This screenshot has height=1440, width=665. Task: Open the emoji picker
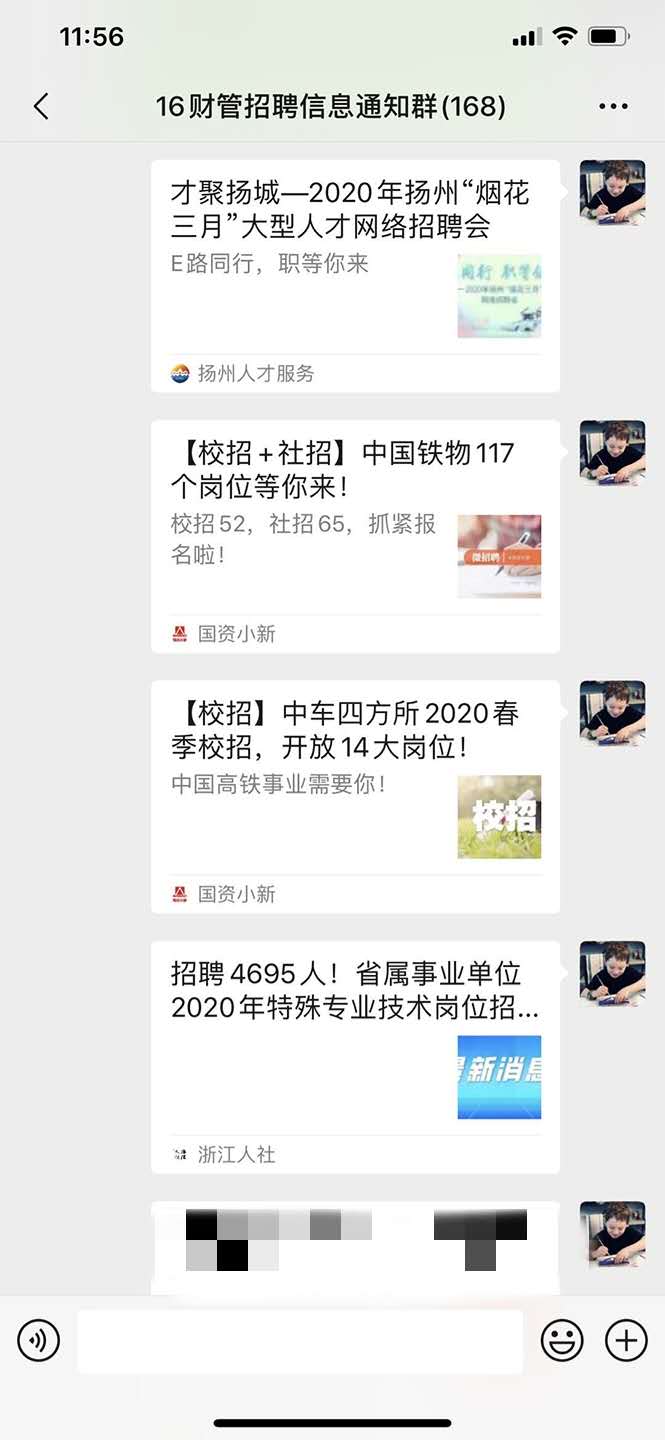pyautogui.click(x=562, y=1340)
